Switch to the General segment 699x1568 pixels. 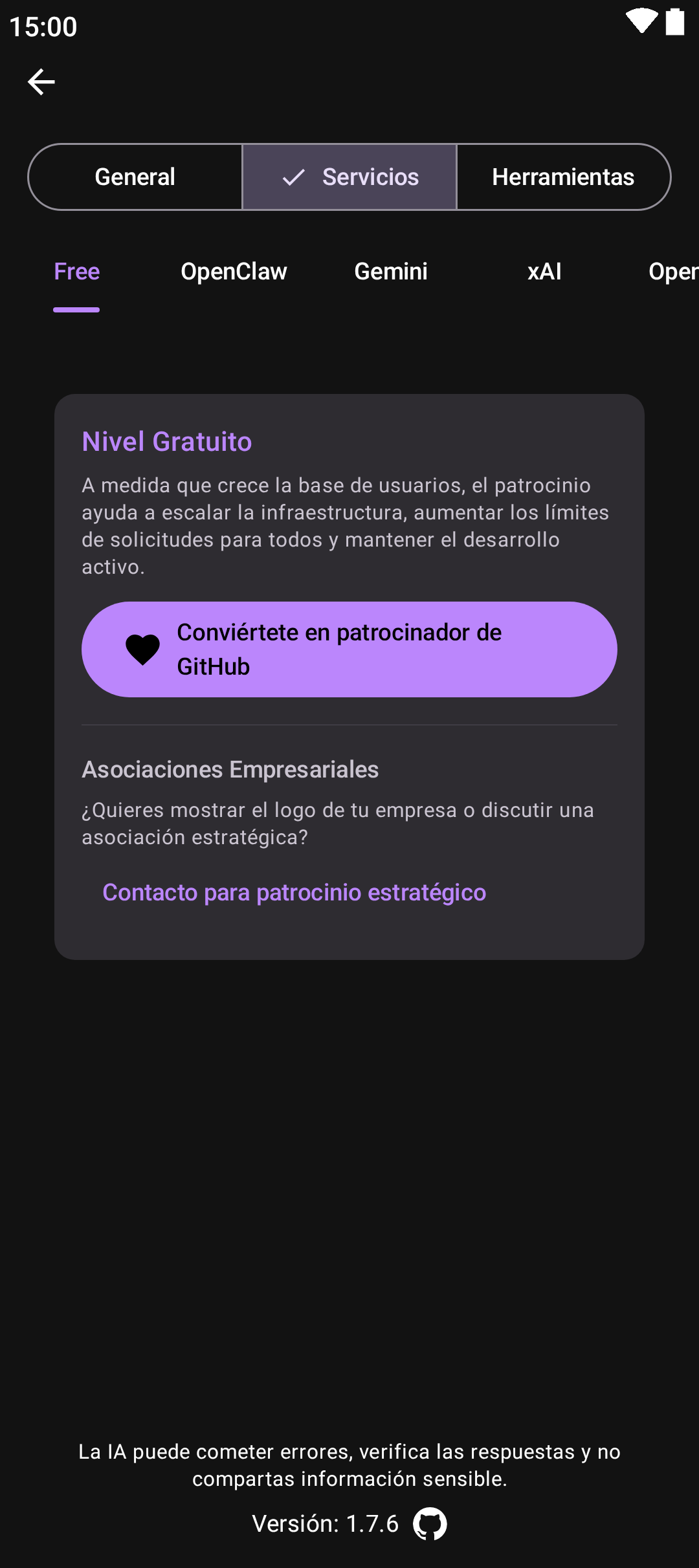coord(135,177)
